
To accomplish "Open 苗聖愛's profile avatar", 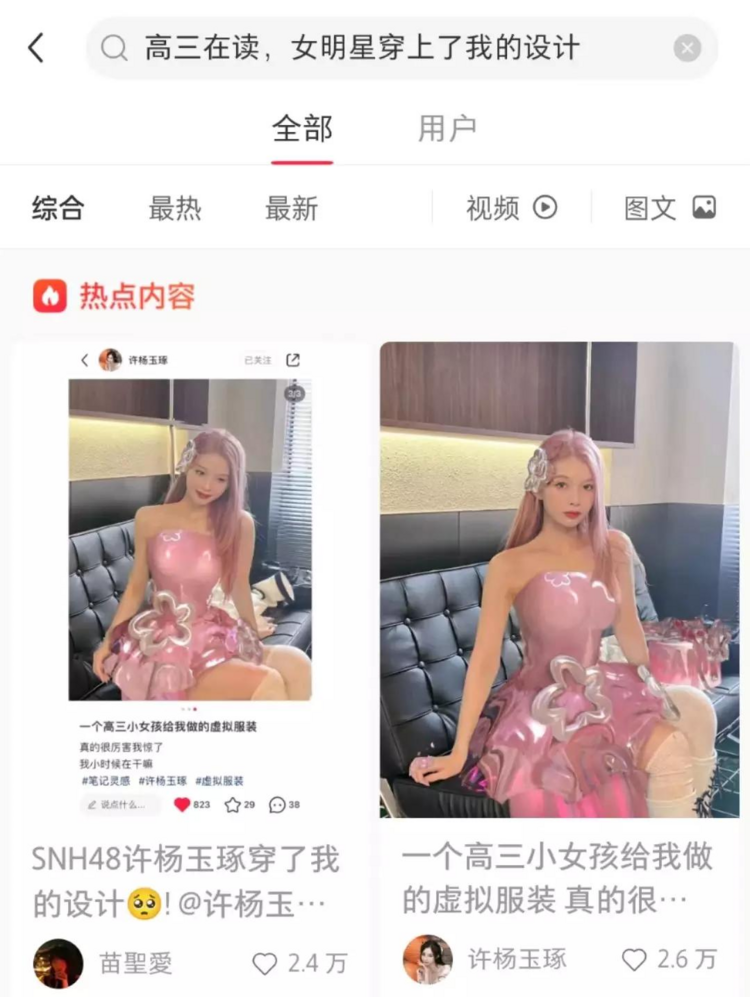I will point(58,963).
